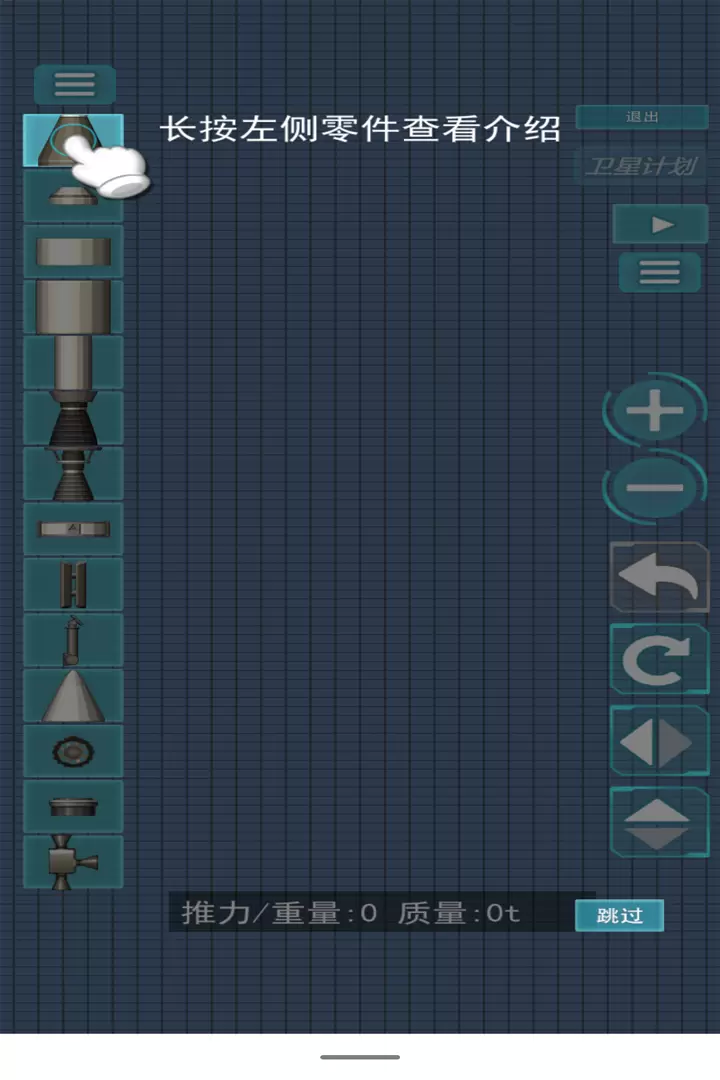The image size is (720, 1080).
Task: Tap the 卫星计划 mission label
Action: point(641,166)
